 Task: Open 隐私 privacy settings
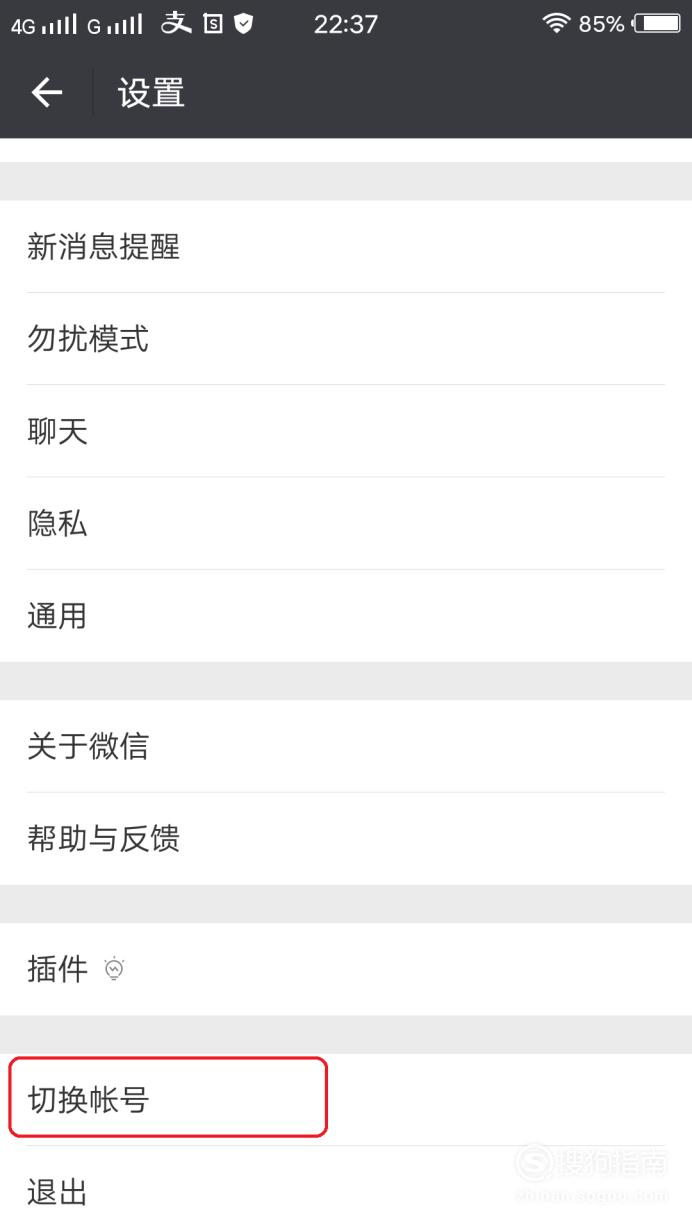coord(346,523)
